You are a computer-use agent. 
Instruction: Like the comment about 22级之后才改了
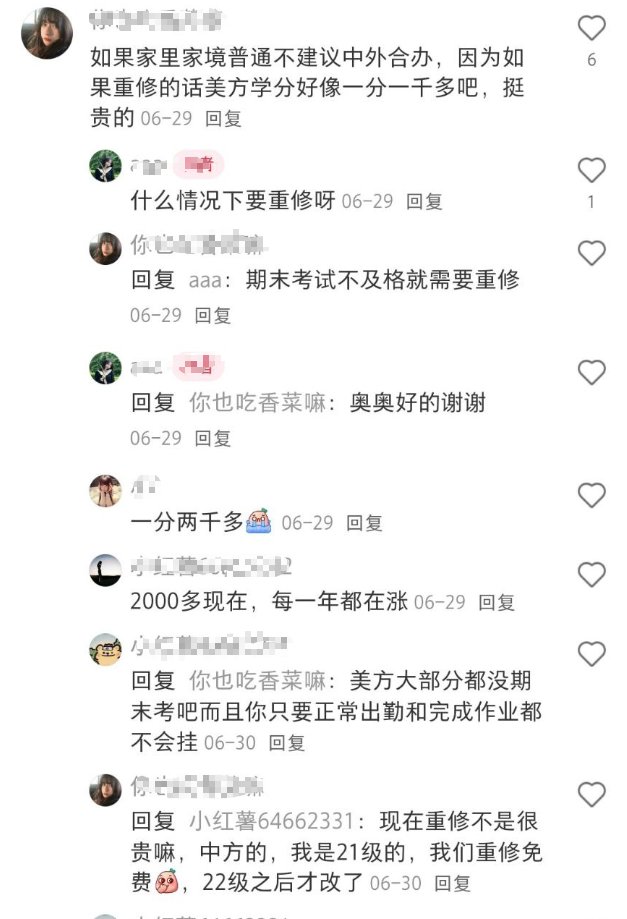pos(592,795)
